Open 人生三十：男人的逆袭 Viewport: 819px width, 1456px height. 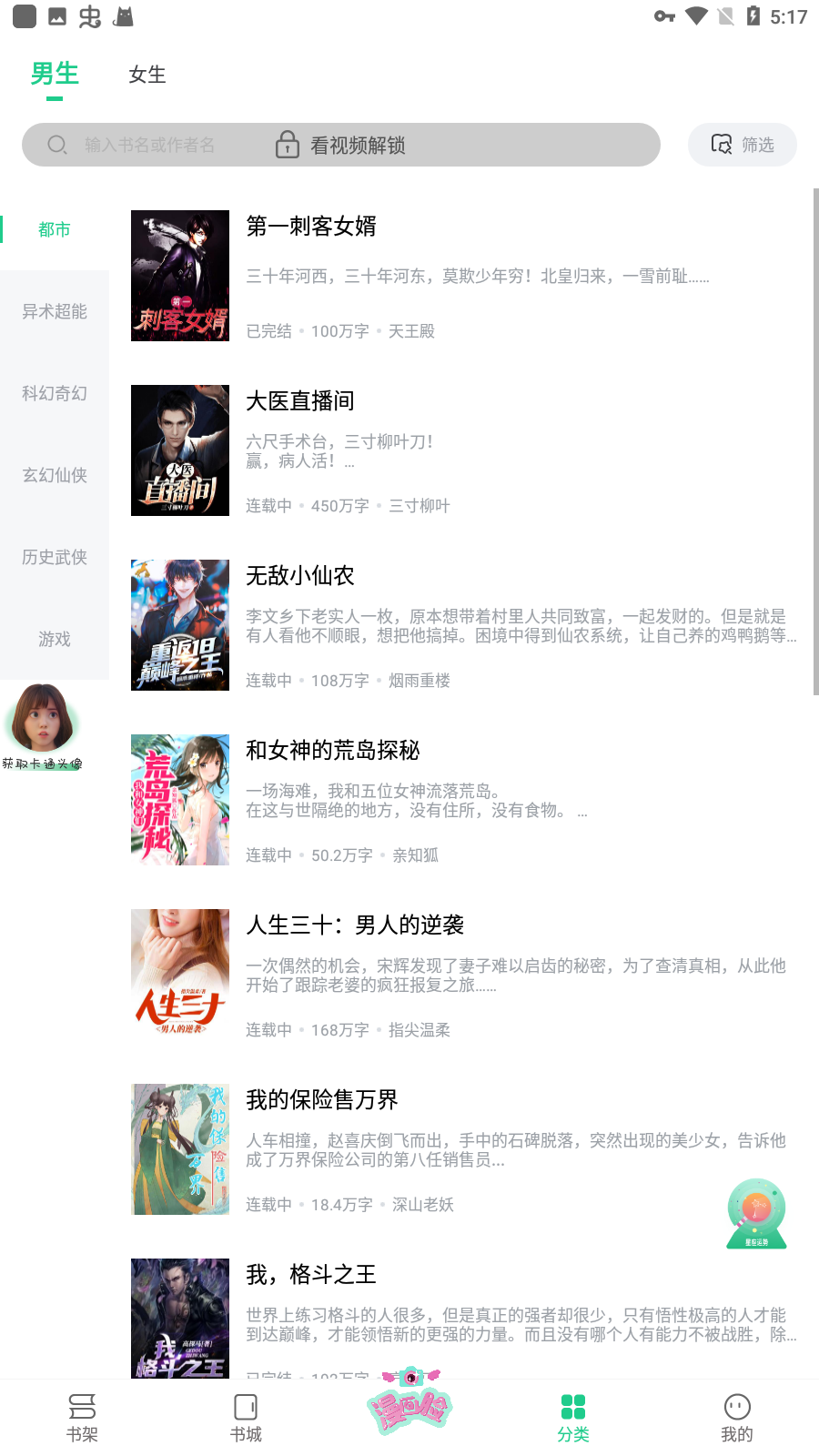[x=355, y=925]
